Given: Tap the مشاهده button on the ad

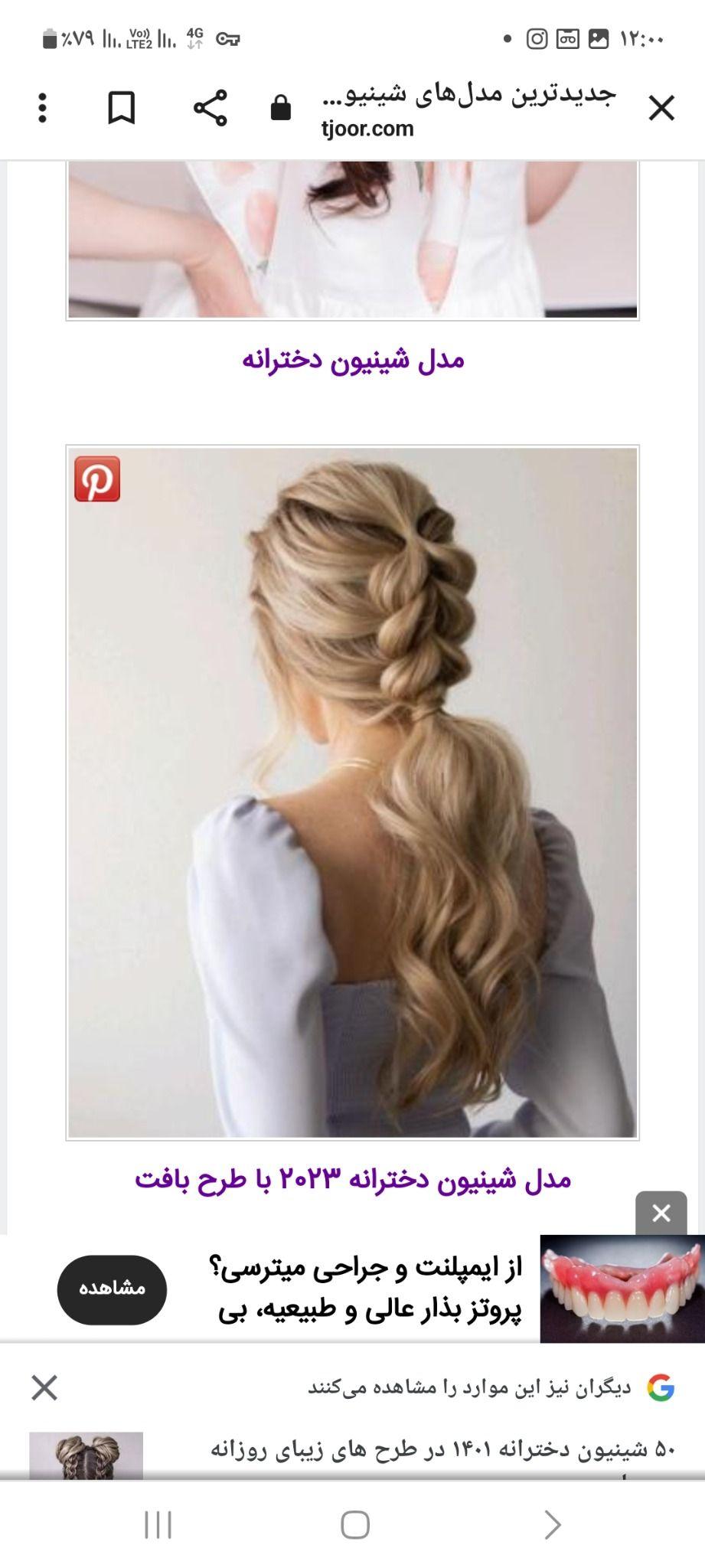Looking at the screenshot, I should pyautogui.click(x=112, y=1290).
